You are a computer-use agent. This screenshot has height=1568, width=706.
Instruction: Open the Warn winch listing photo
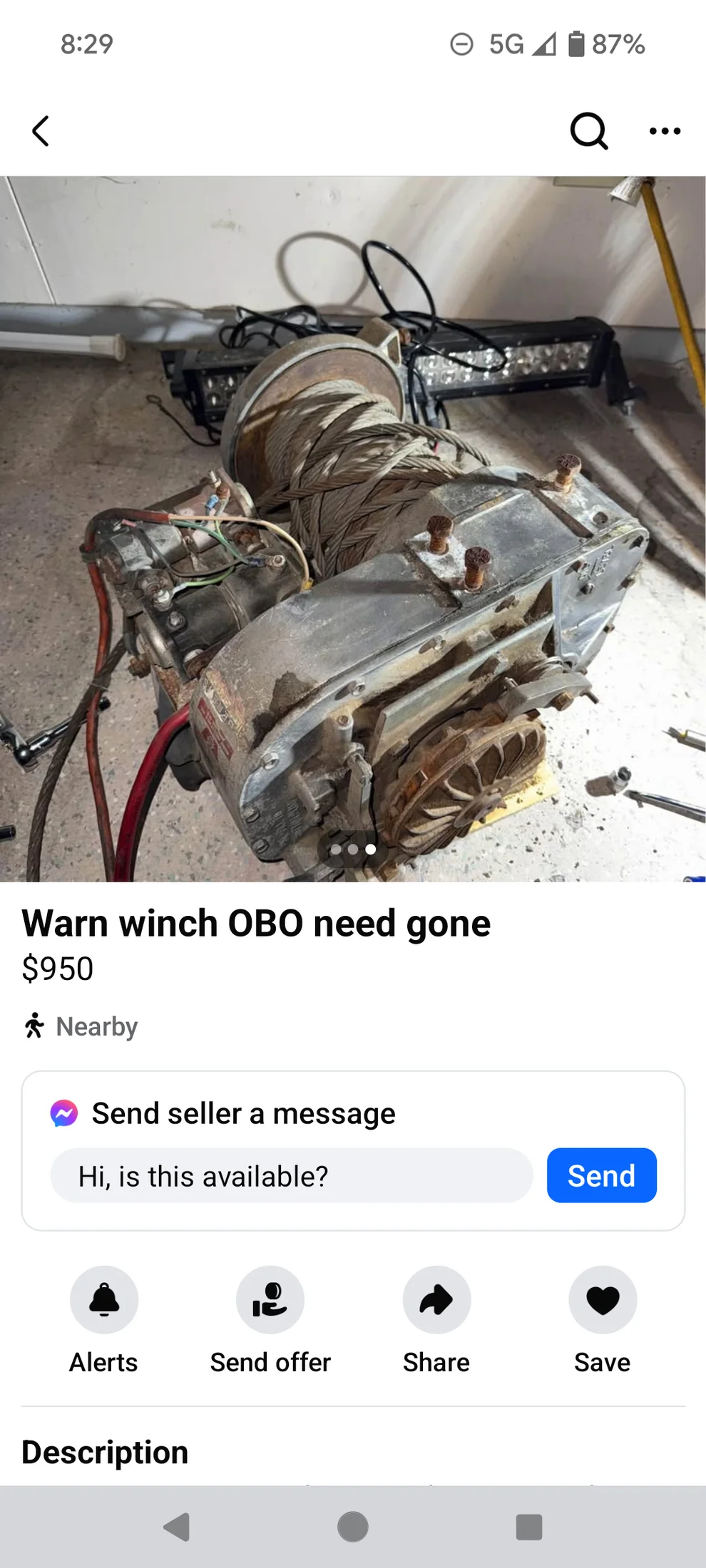tap(353, 529)
